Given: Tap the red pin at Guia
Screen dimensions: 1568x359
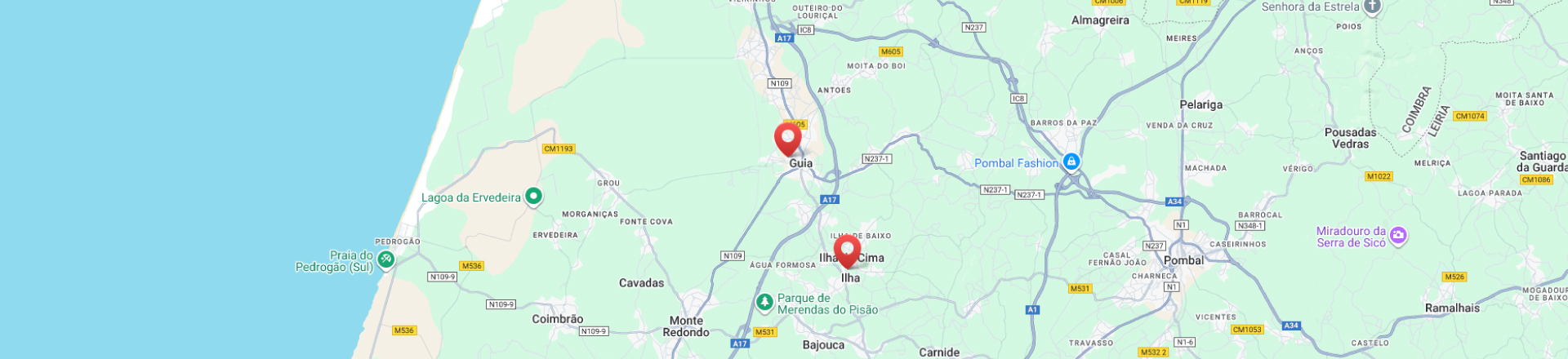Looking at the screenshot, I should [788, 137].
